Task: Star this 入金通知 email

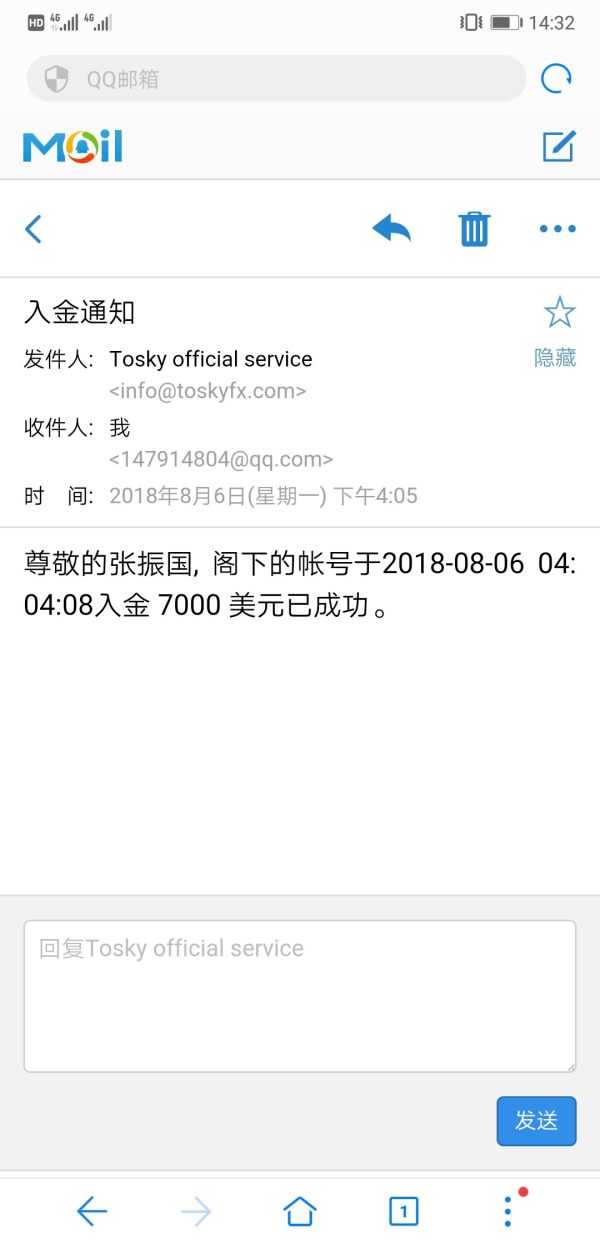Action: coord(559,313)
